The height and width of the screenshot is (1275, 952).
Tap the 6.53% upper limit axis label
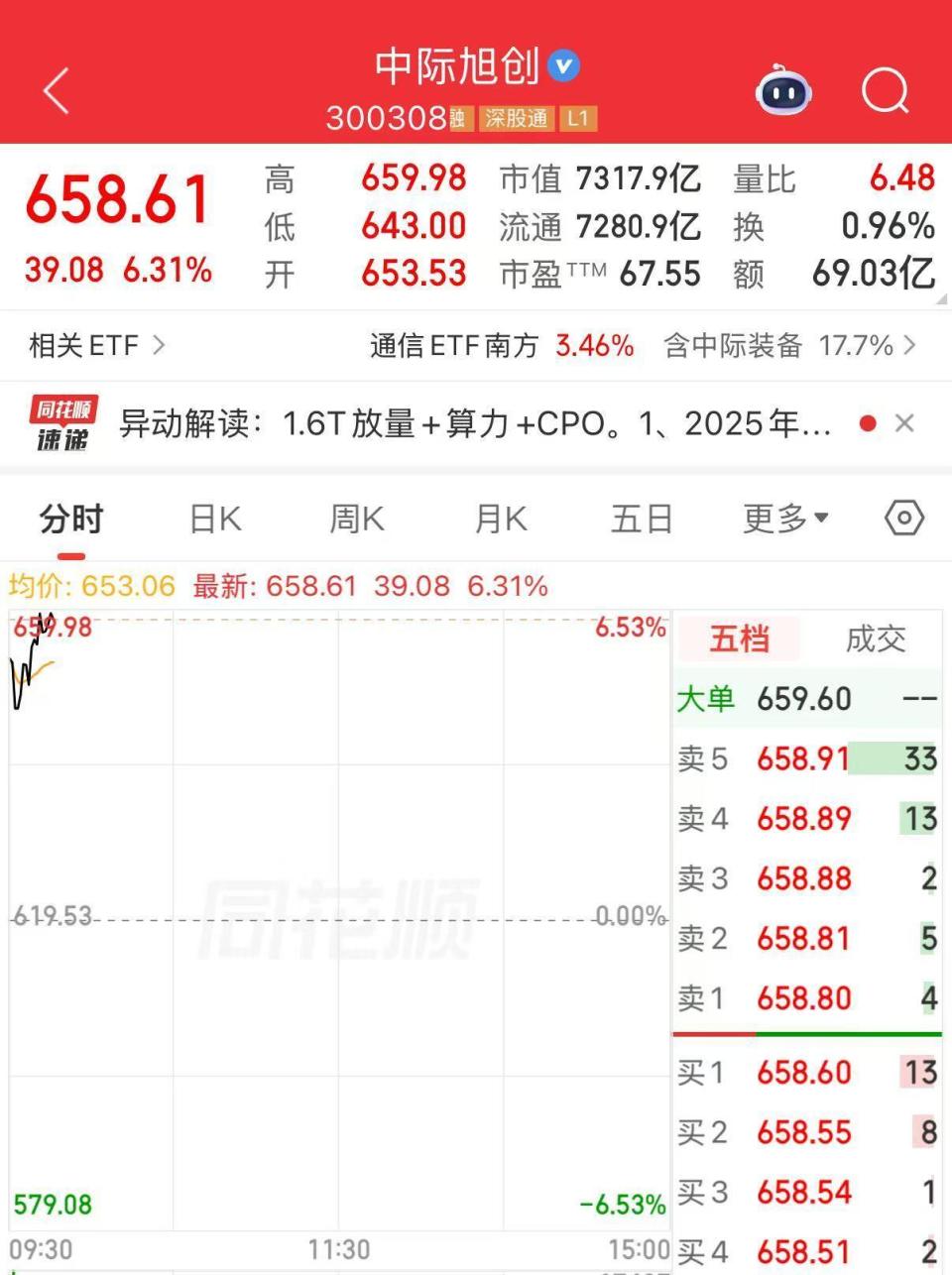coord(631,627)
